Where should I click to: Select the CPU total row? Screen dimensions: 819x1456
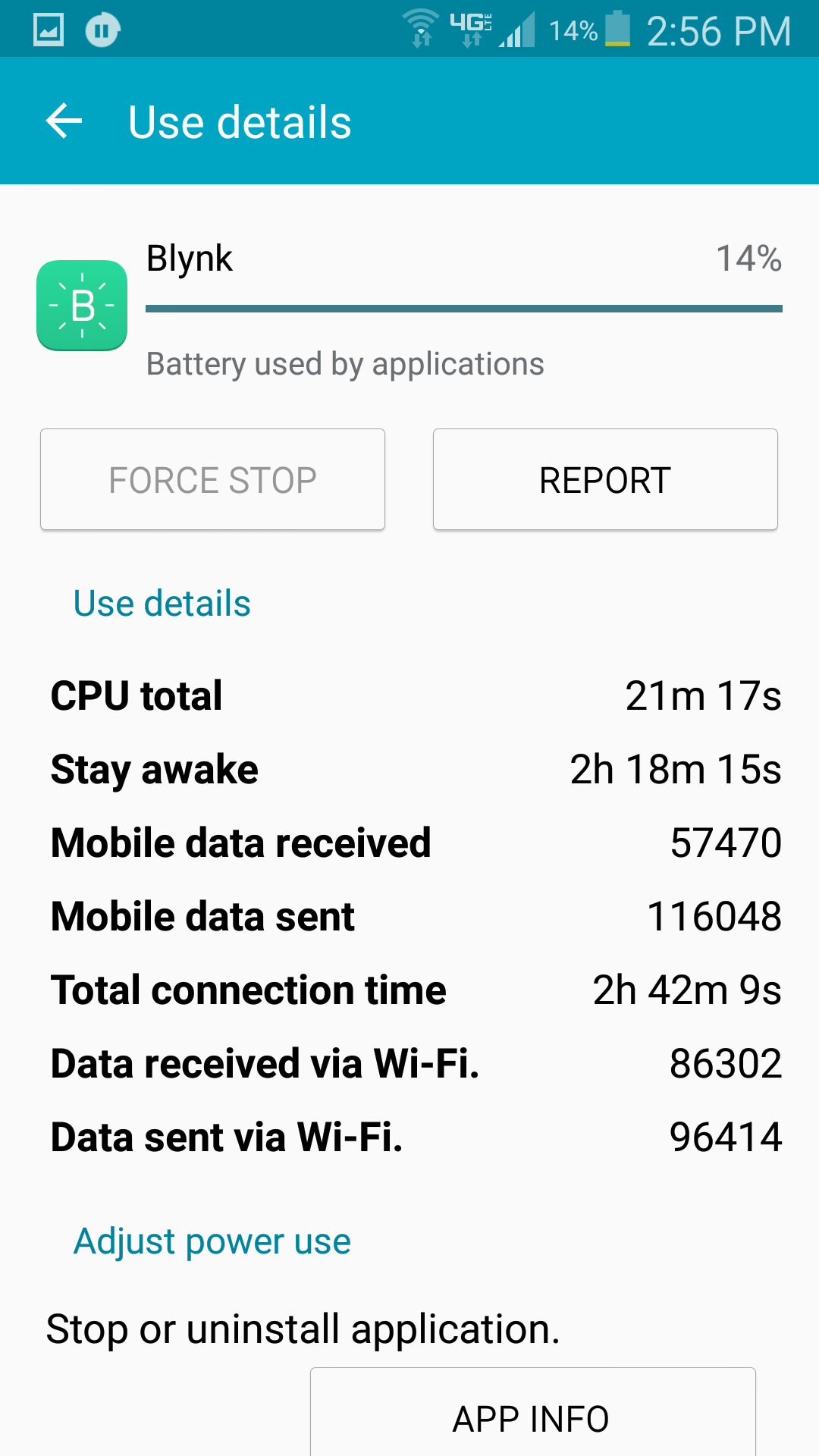pos(409,695)
